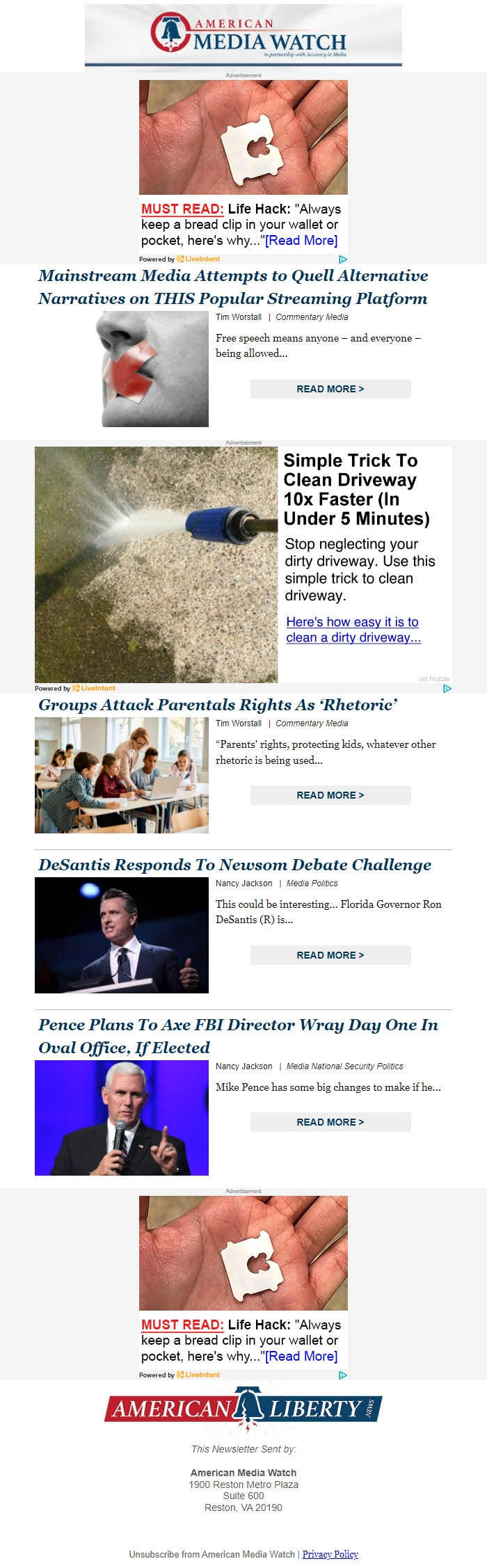Open READ MORE for Pence FBI Wray story

[330, 1122]
